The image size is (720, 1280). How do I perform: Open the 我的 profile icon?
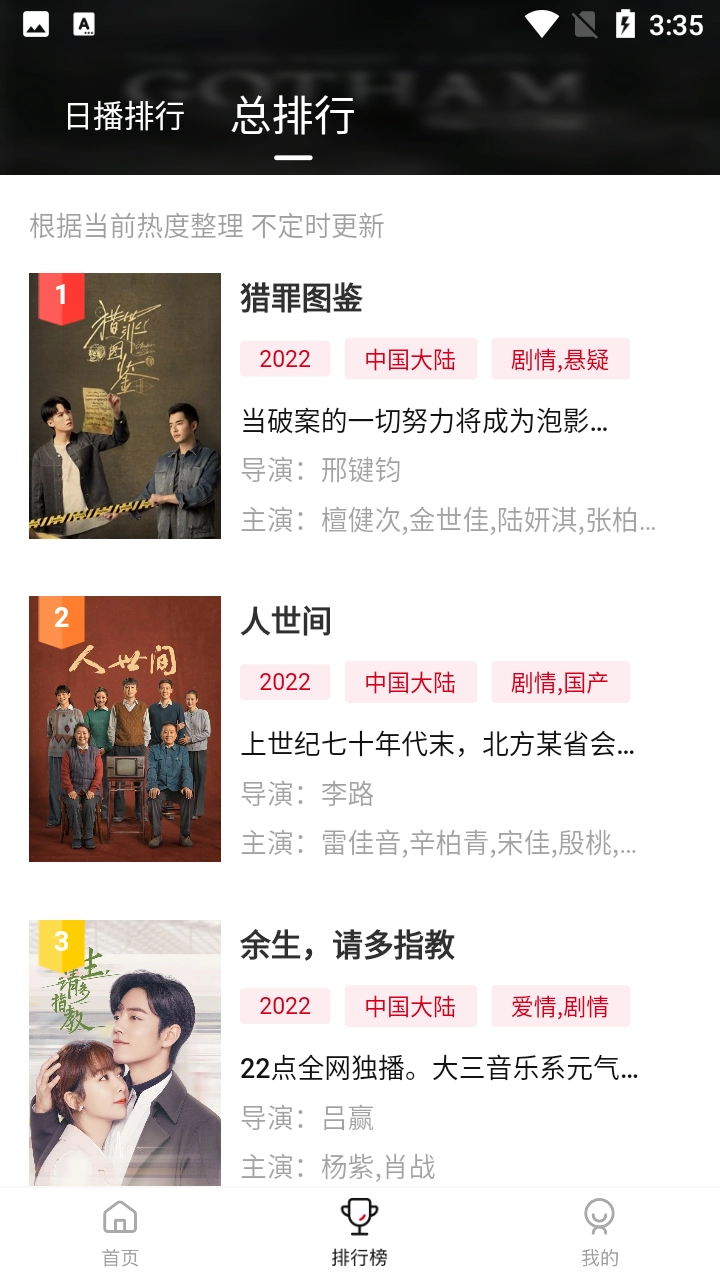tap(598, 1230)
